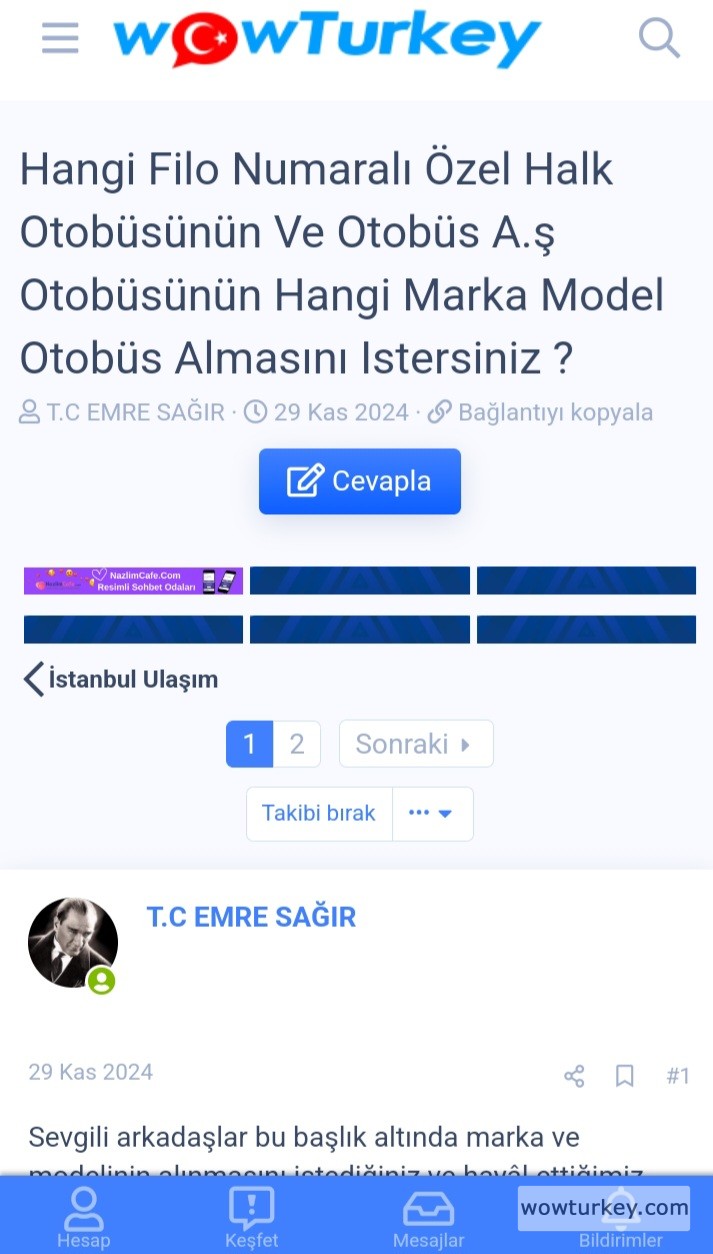
Task: Open the post #1 permalink
Action: pos(678,1076)
